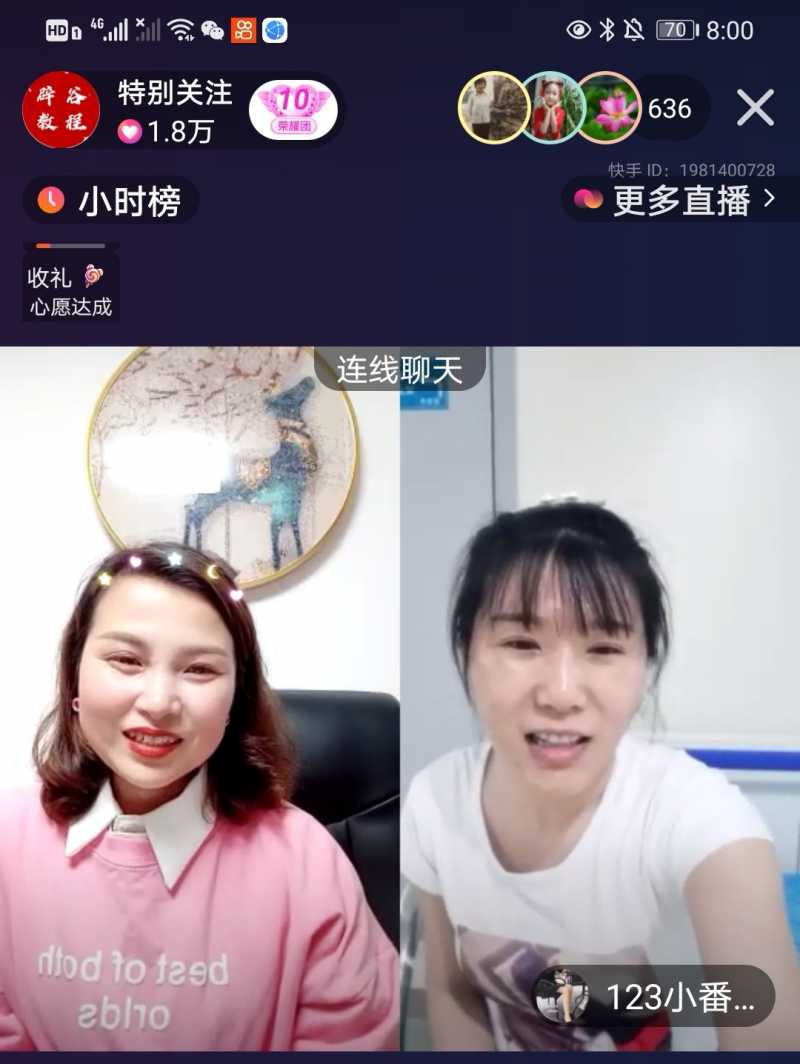View the 636 viewers list
This screenshot has height=1064, width=800.
(x=669, y=108)
